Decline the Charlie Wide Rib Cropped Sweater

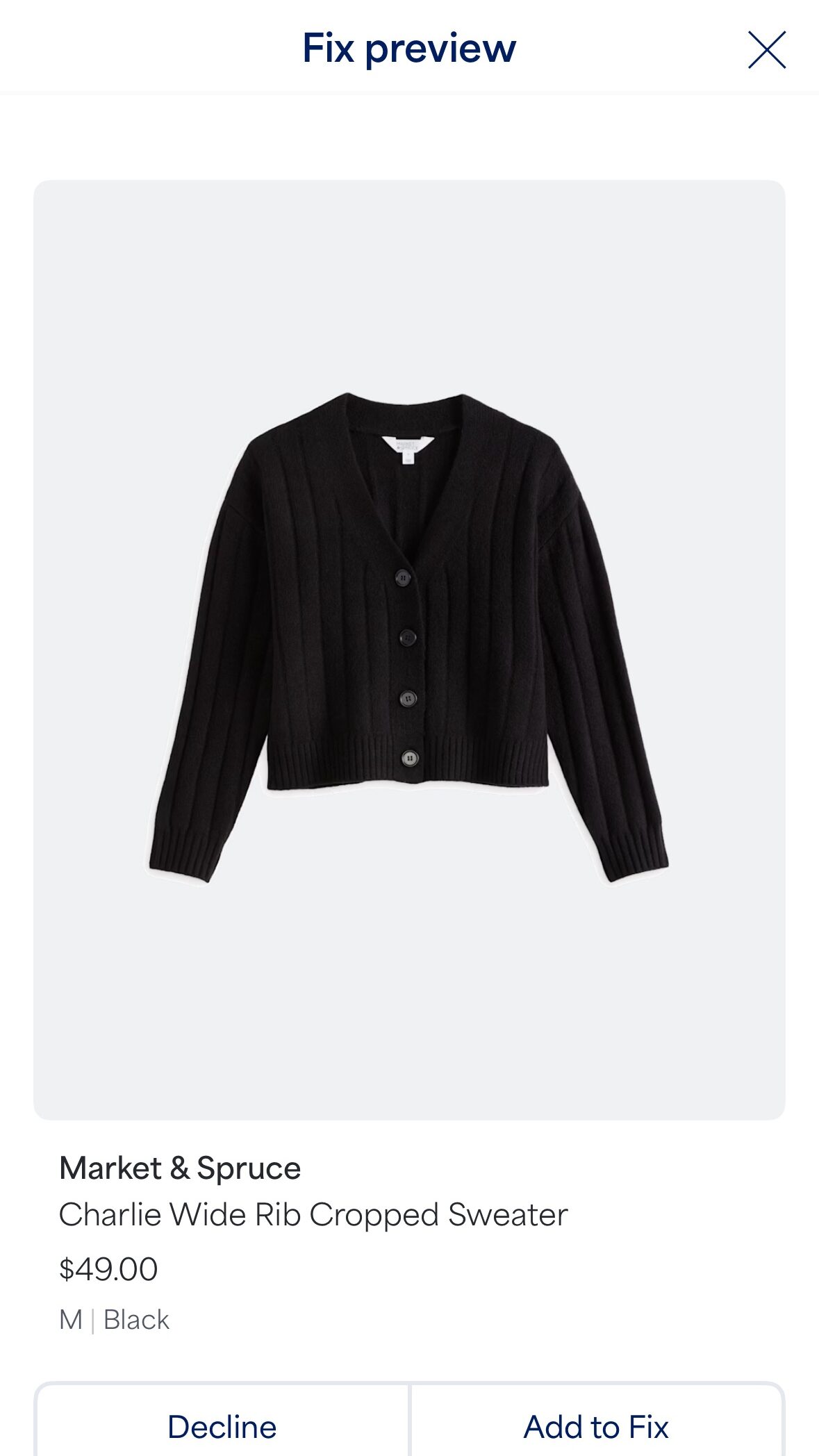point(222,1426)
